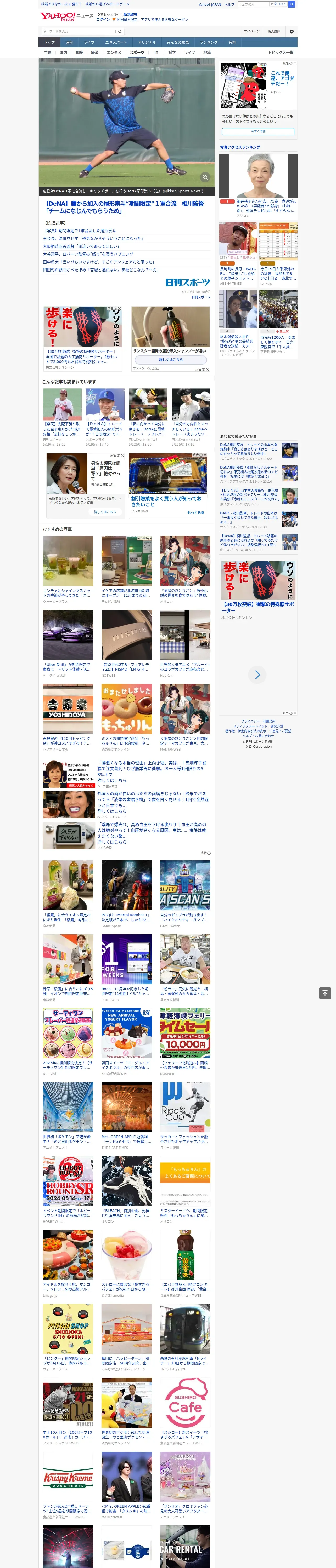Jump back to top with arrow button
The width and height of the screenshot is (336, 1568).
pos(325,993)
